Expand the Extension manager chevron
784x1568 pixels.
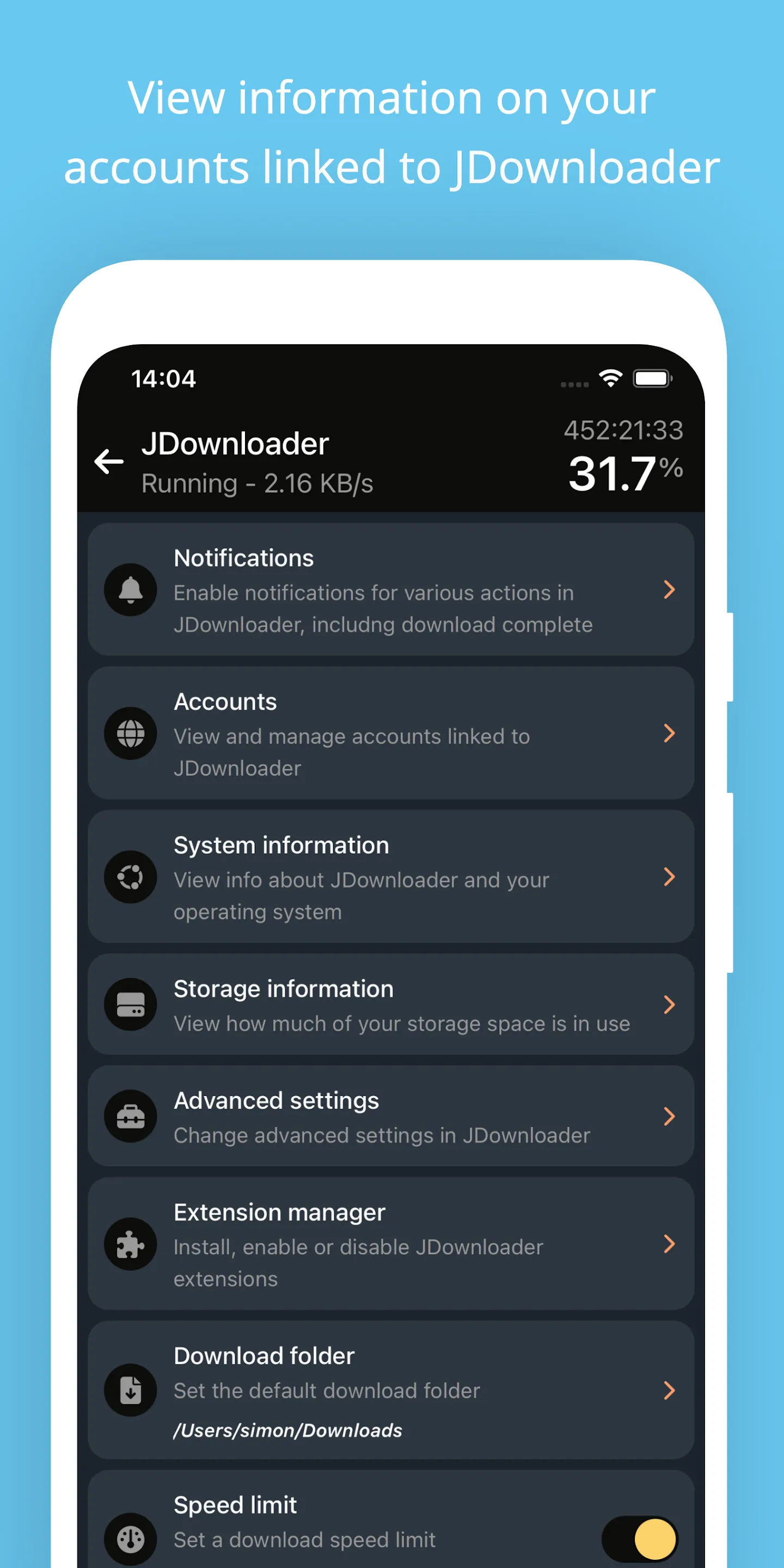click(670, 1244)
